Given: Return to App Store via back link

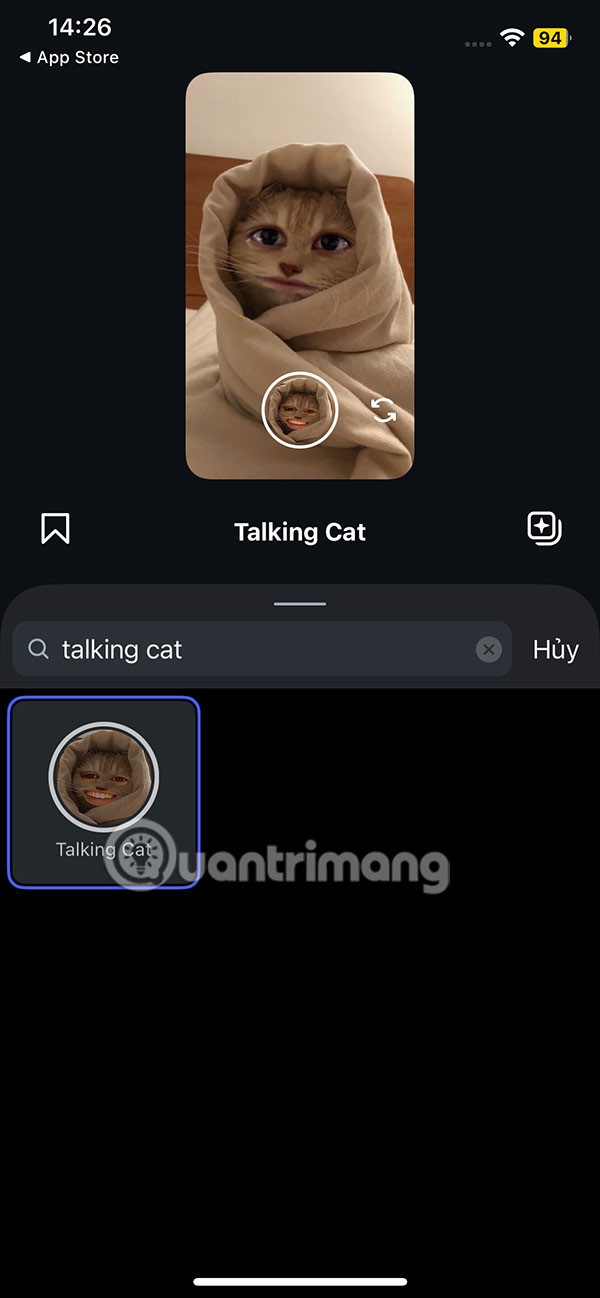Looking at the screenshot, I should tap(68, 58).
